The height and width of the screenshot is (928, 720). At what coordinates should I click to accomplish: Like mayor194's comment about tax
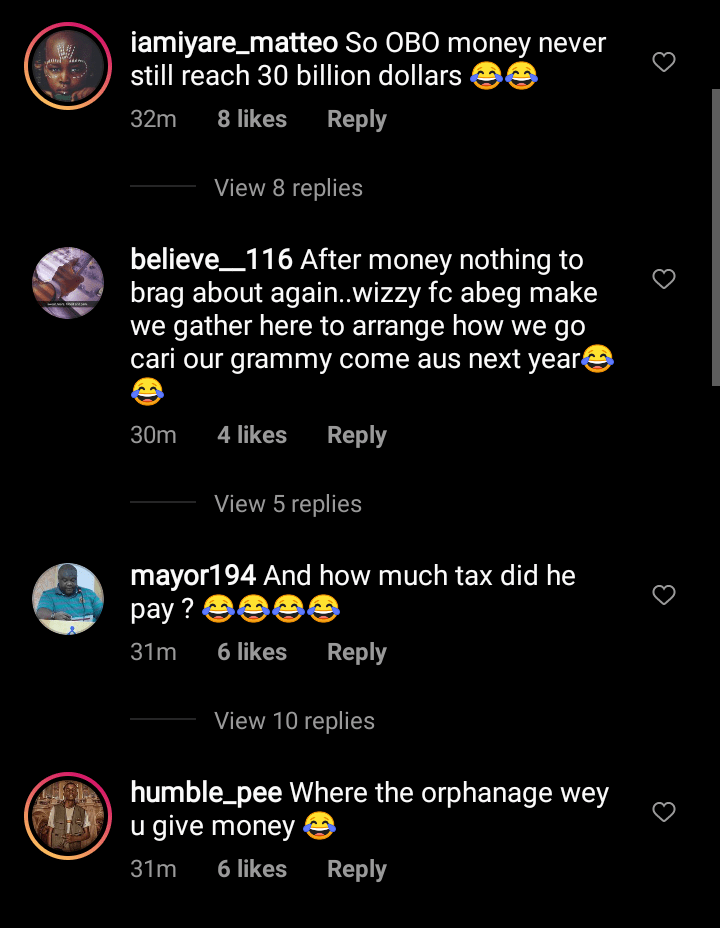[664, 595]
